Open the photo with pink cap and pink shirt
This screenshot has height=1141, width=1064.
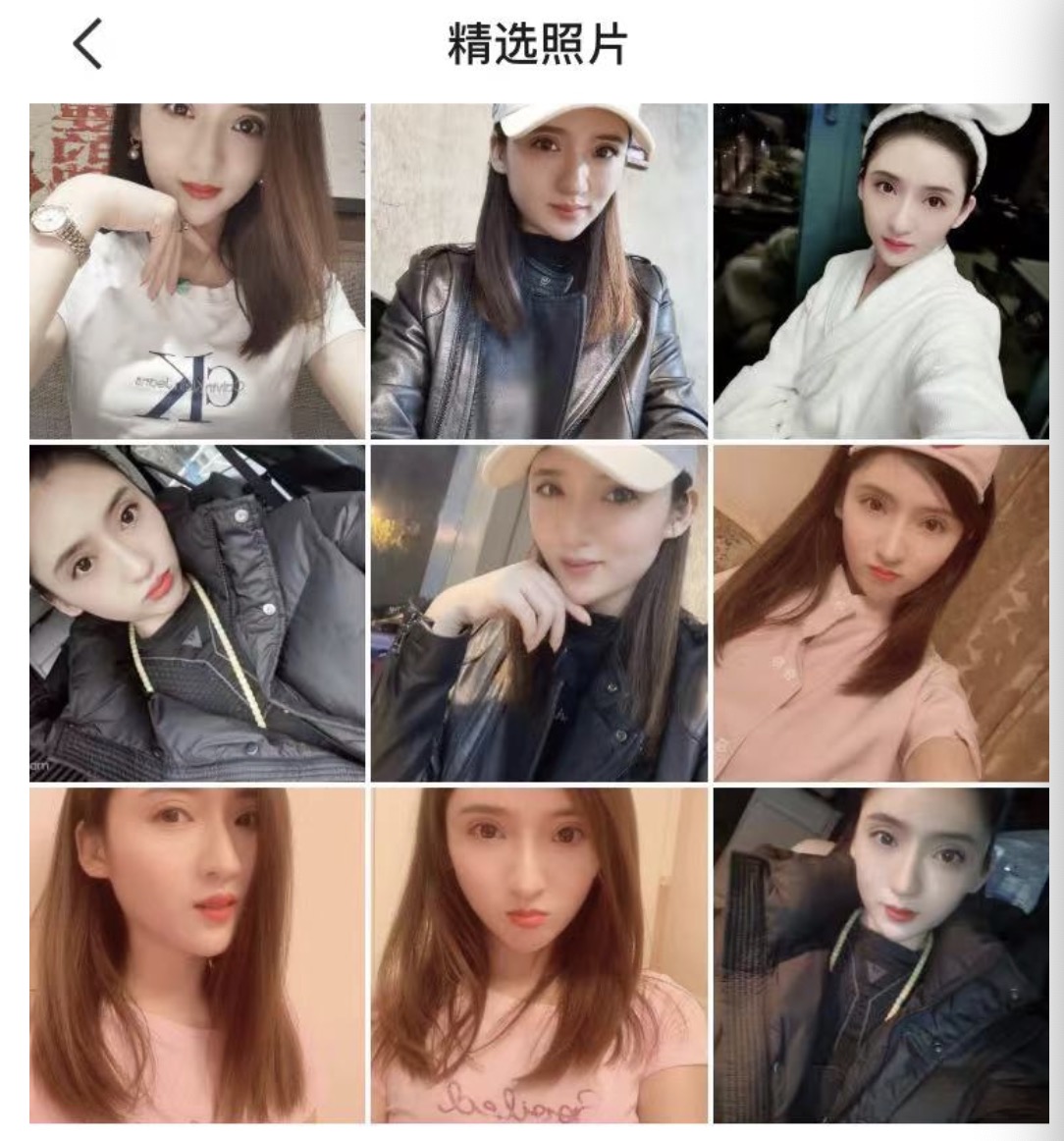[879, 613]
